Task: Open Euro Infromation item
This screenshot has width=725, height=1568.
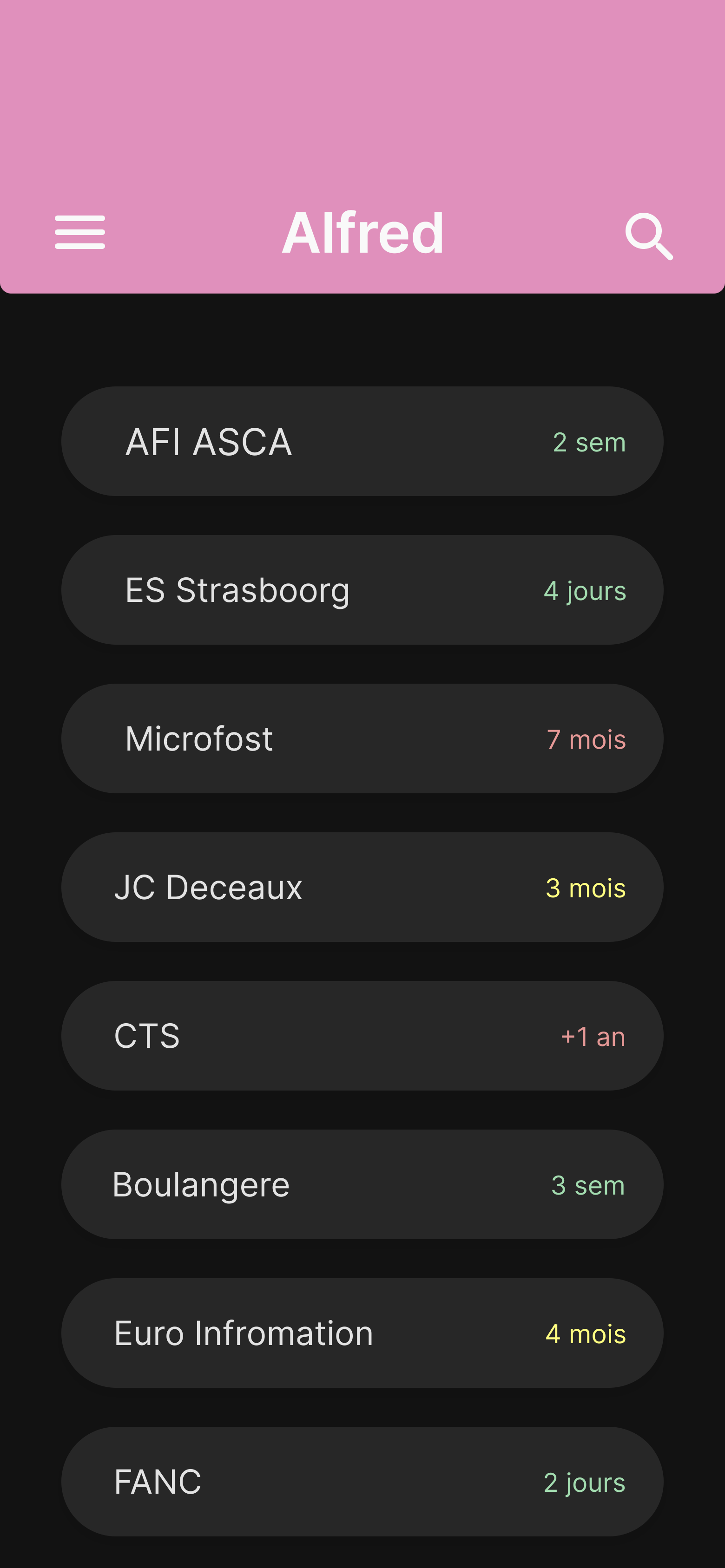Action: coord(362,1333)
